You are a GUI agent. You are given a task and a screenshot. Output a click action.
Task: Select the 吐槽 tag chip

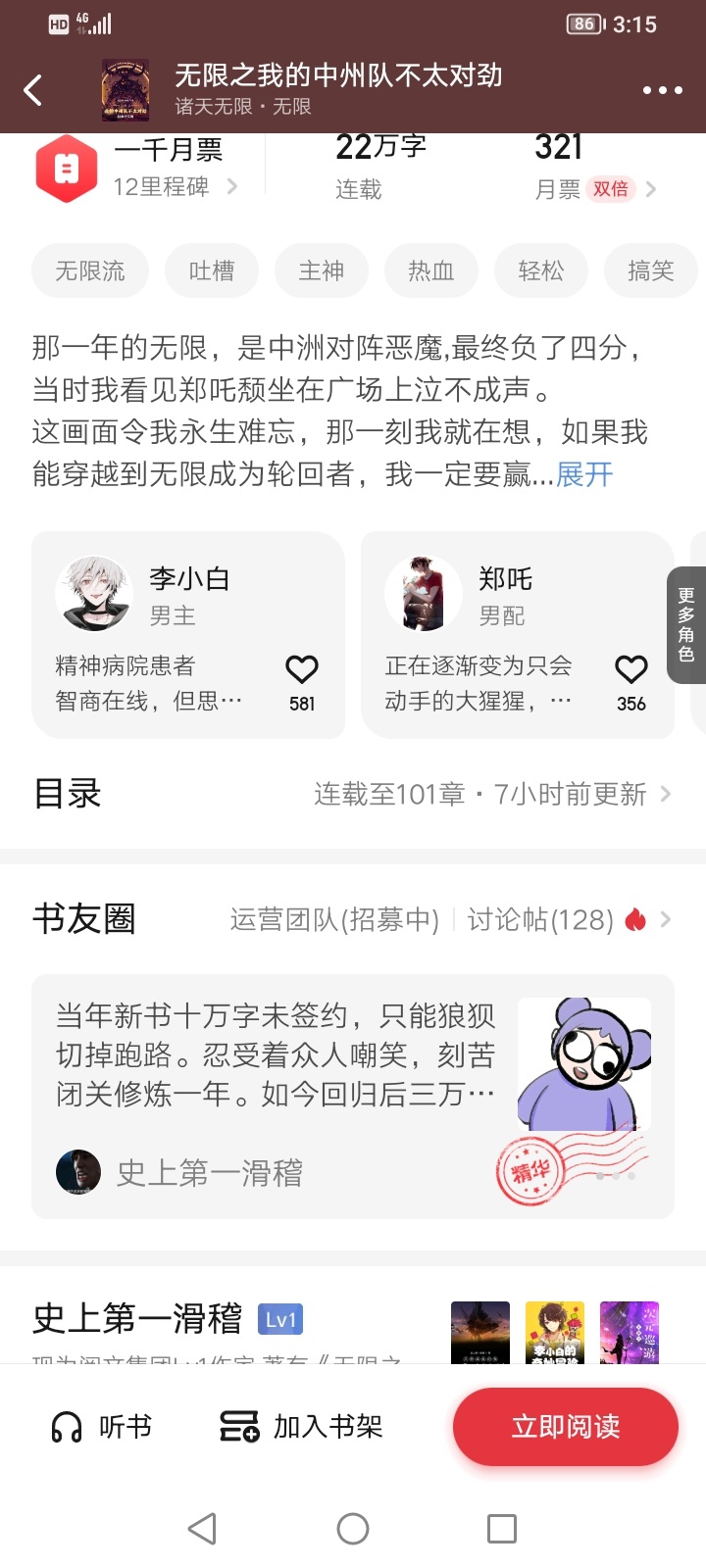coord(212,270)
